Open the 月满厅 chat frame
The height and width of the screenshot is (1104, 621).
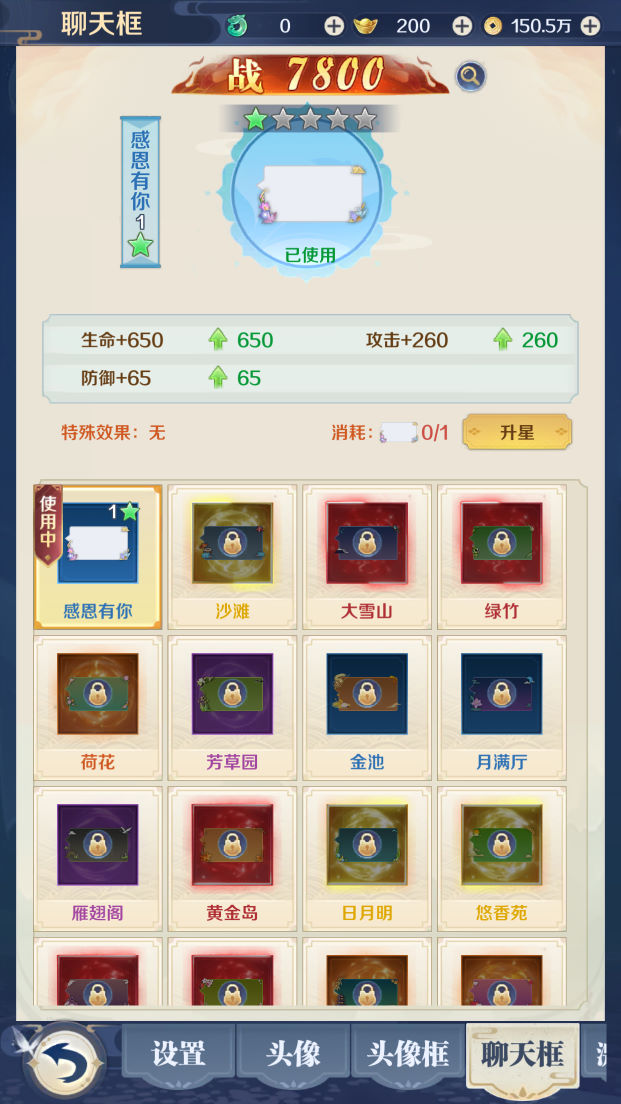501,707
